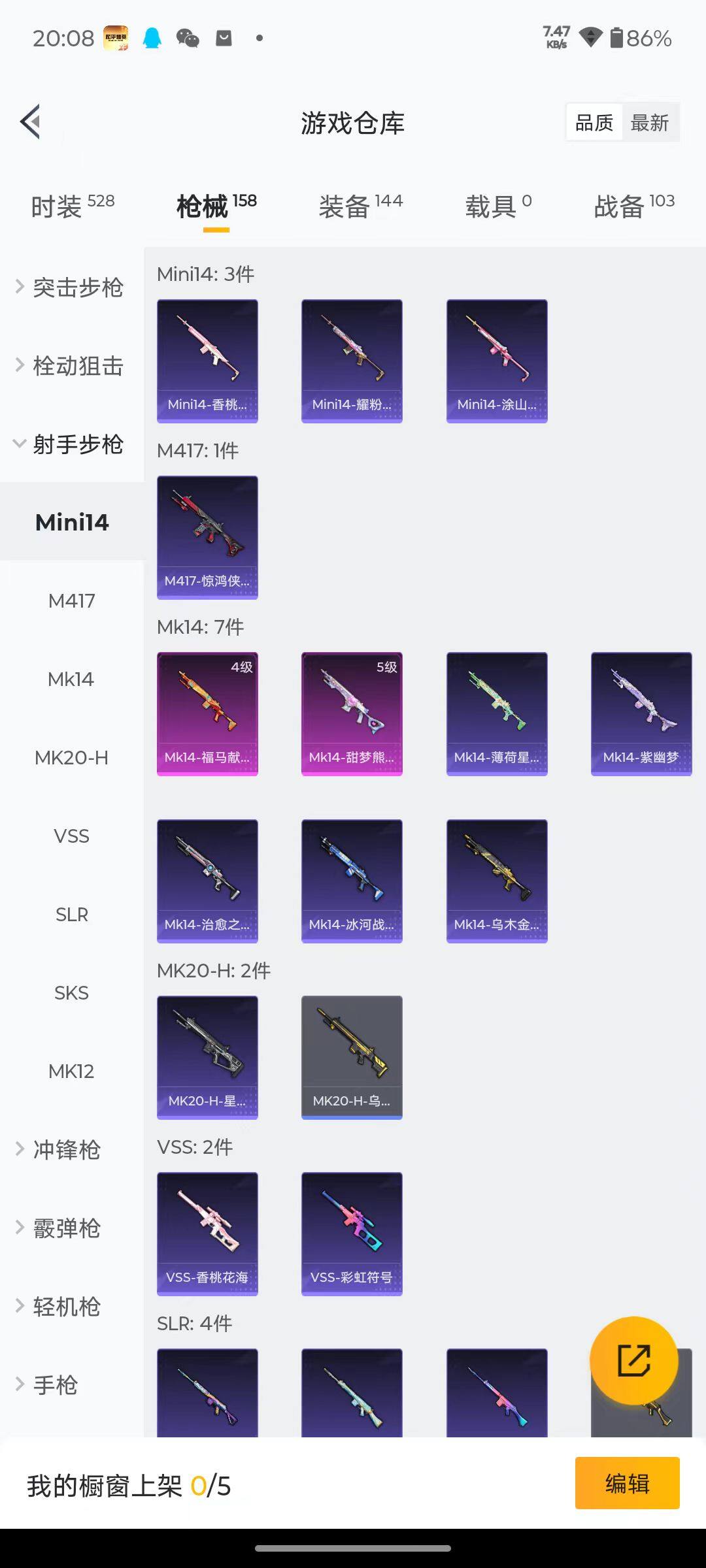Switch to the 时装 tab
This screenshot has height=1568, width=706.
(x=72, y=206)
